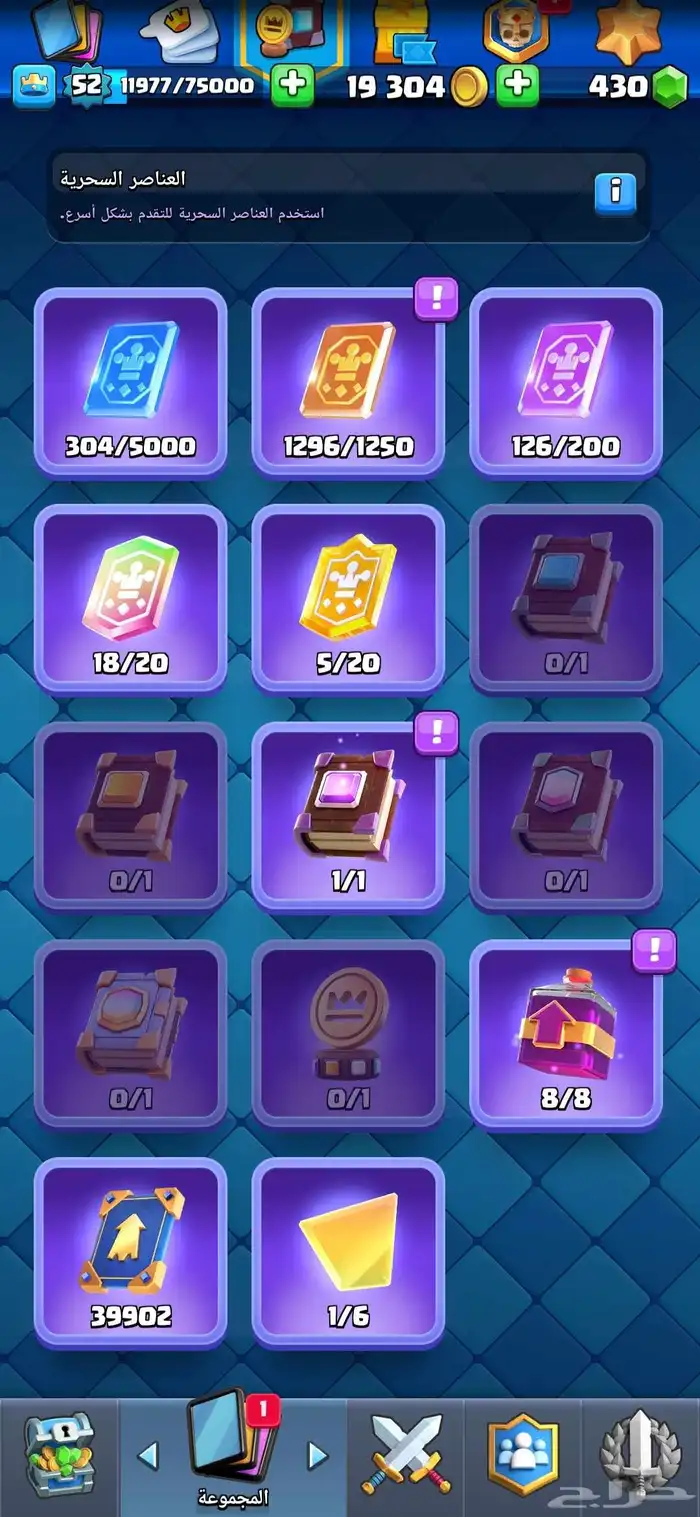Open the blue common wild card 304/5000
700x1517 pixels.
point(131,382)
